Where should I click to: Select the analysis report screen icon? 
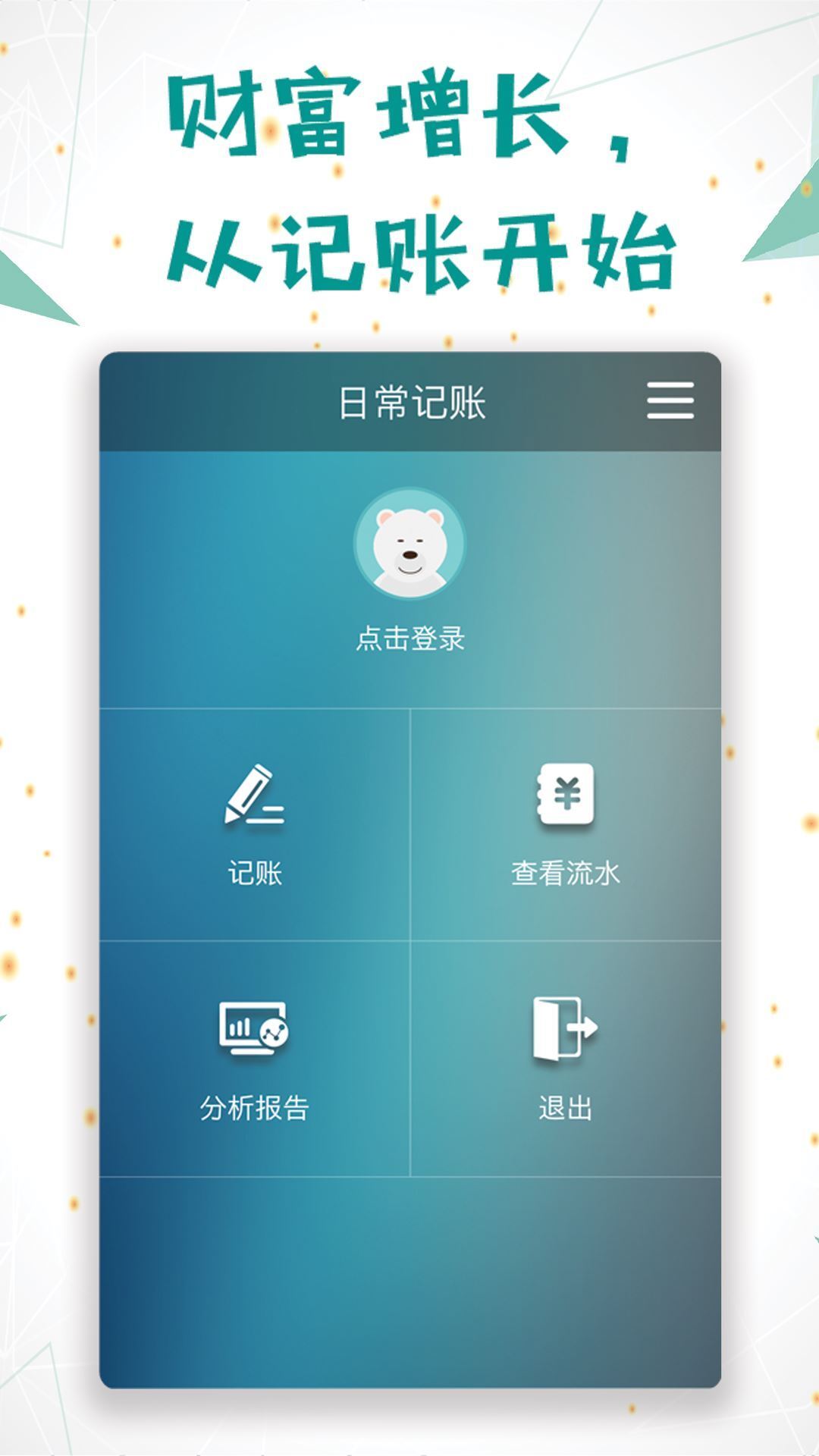[256, 1029]
